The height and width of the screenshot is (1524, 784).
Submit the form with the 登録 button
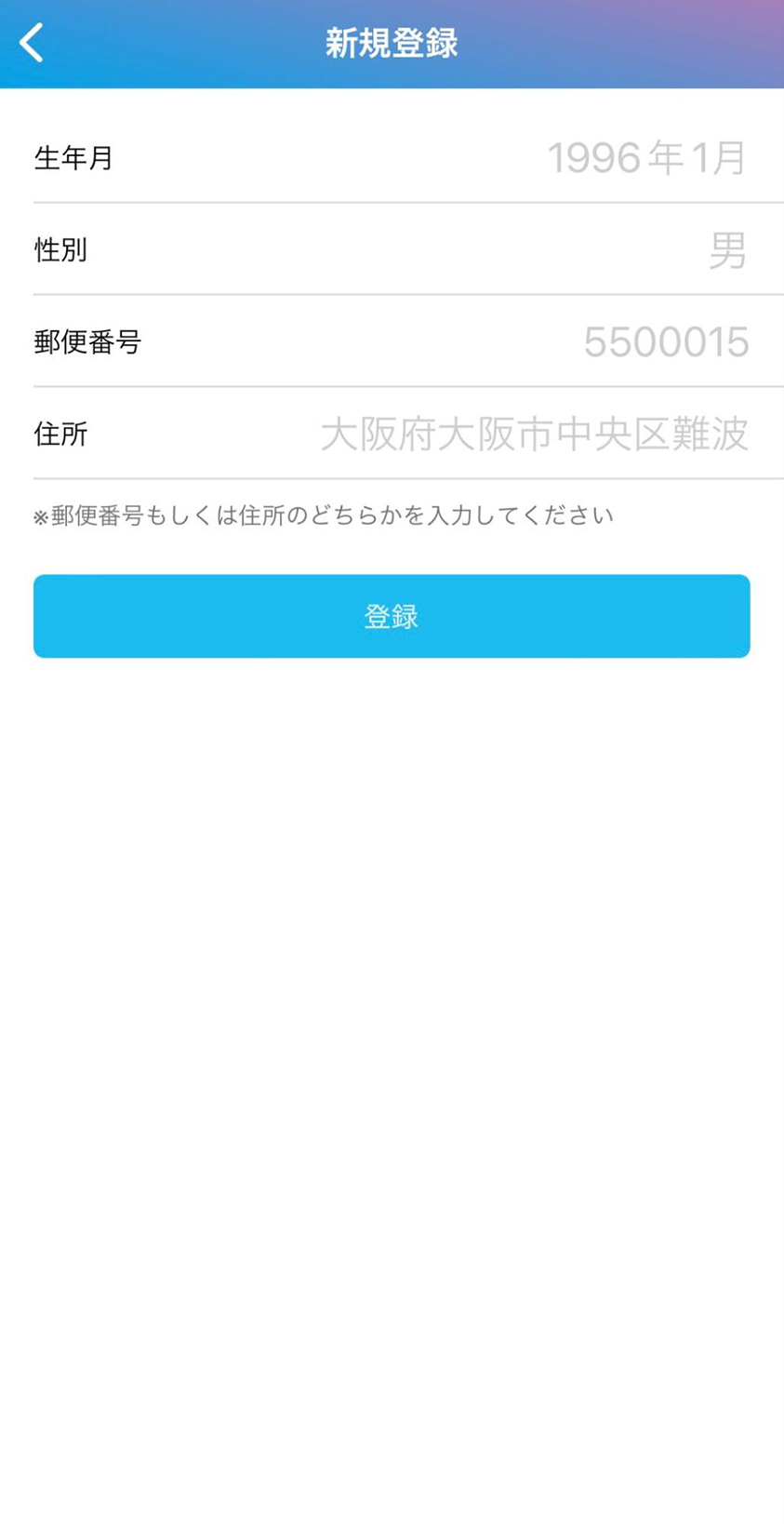click(x=392, y=616)
